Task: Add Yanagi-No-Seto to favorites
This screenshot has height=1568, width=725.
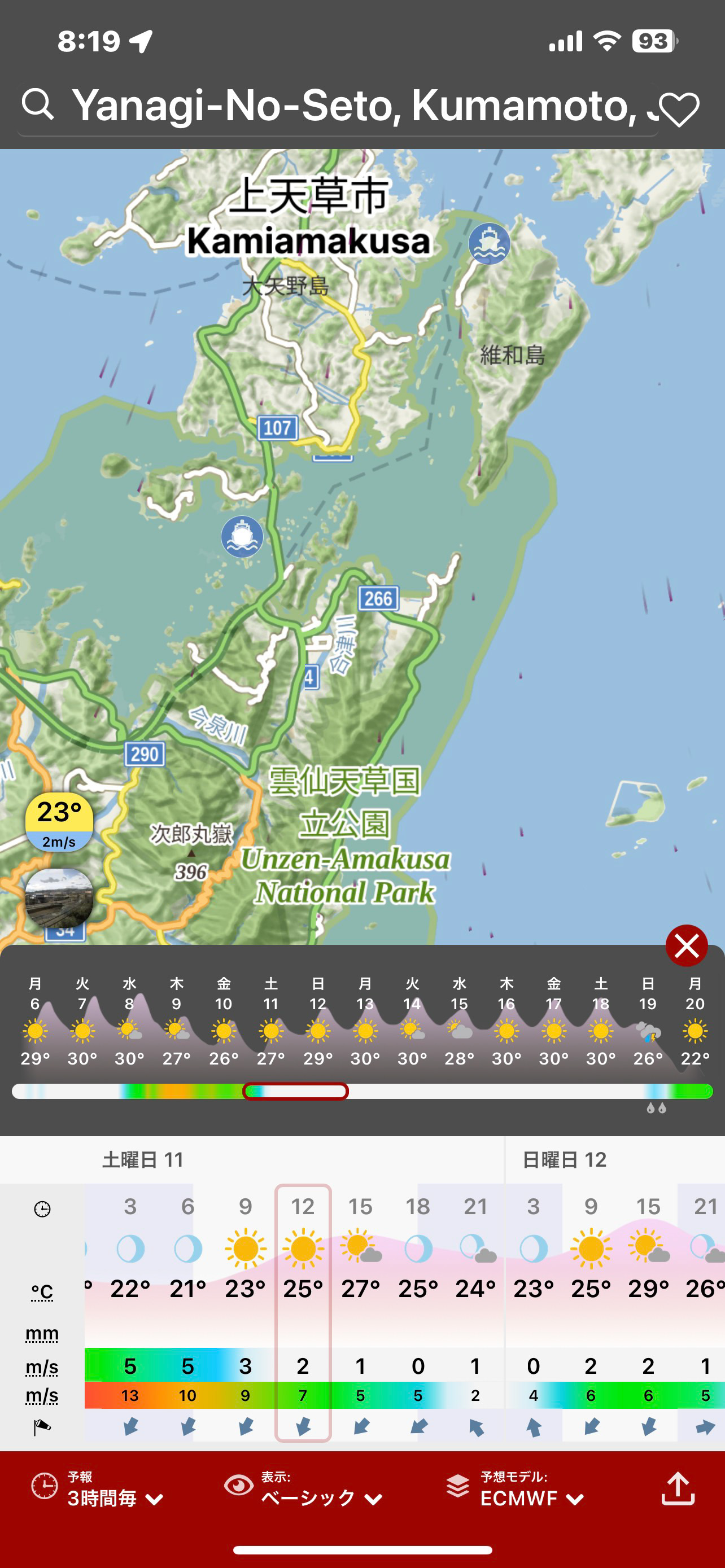Action: click(679, 110)
